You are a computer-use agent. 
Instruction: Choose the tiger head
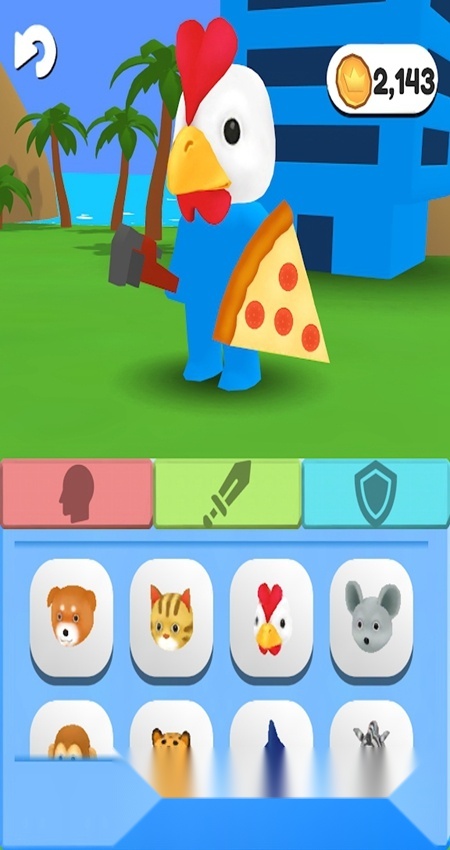tap(171, 730)
